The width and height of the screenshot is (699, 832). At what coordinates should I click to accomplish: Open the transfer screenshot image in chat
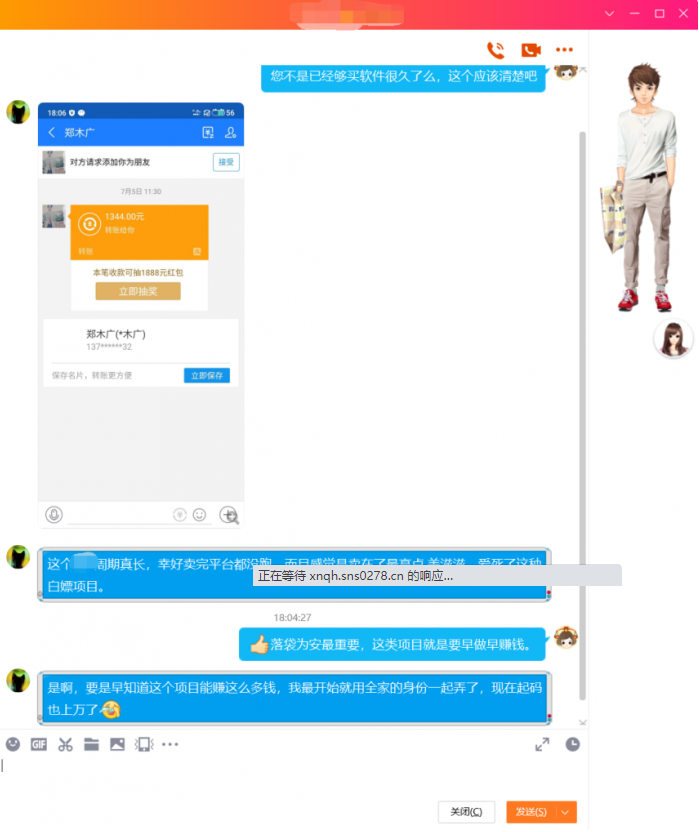pyautogui.click(x=141, y=314)
